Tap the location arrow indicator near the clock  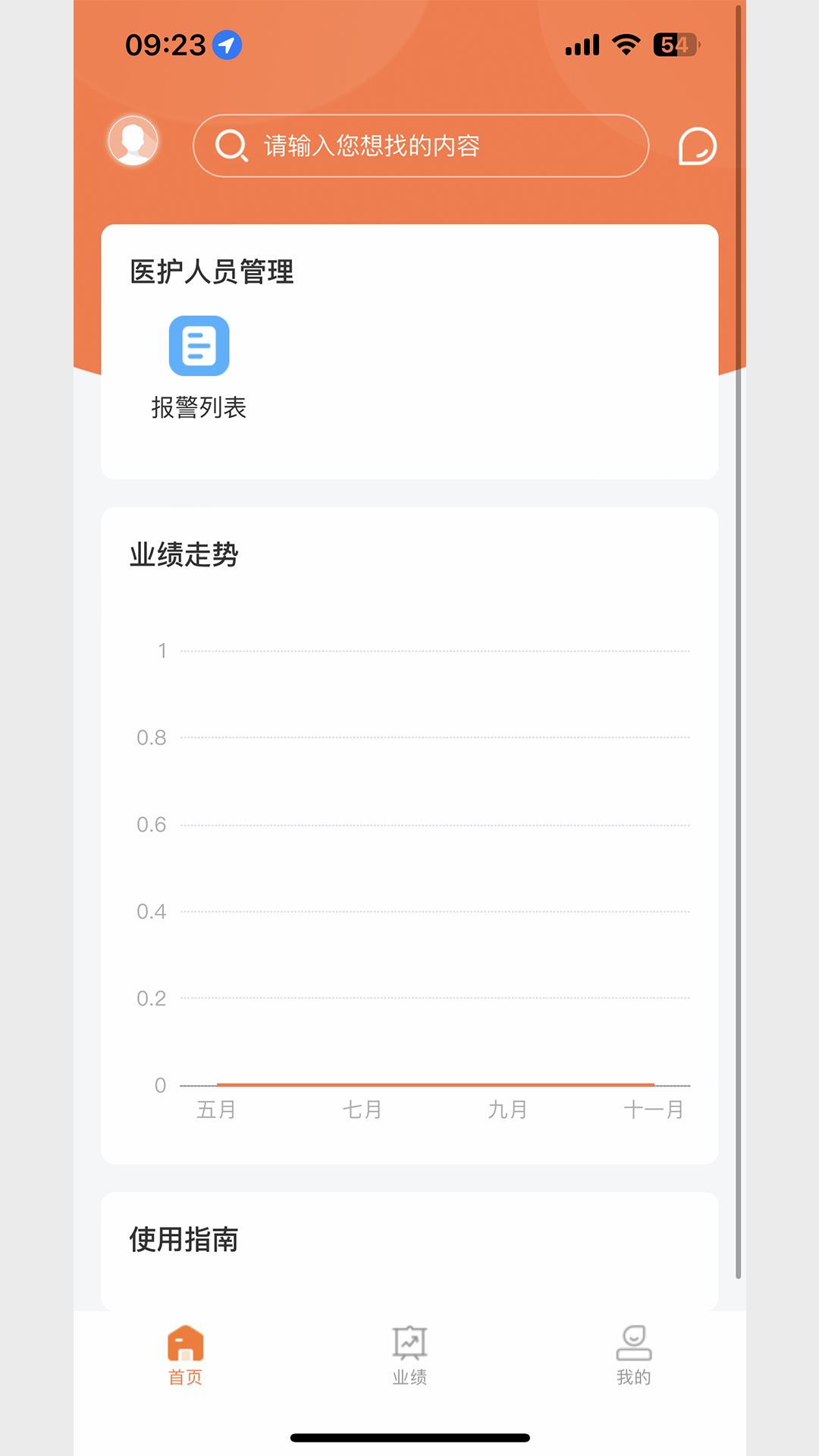coord(227,45)
